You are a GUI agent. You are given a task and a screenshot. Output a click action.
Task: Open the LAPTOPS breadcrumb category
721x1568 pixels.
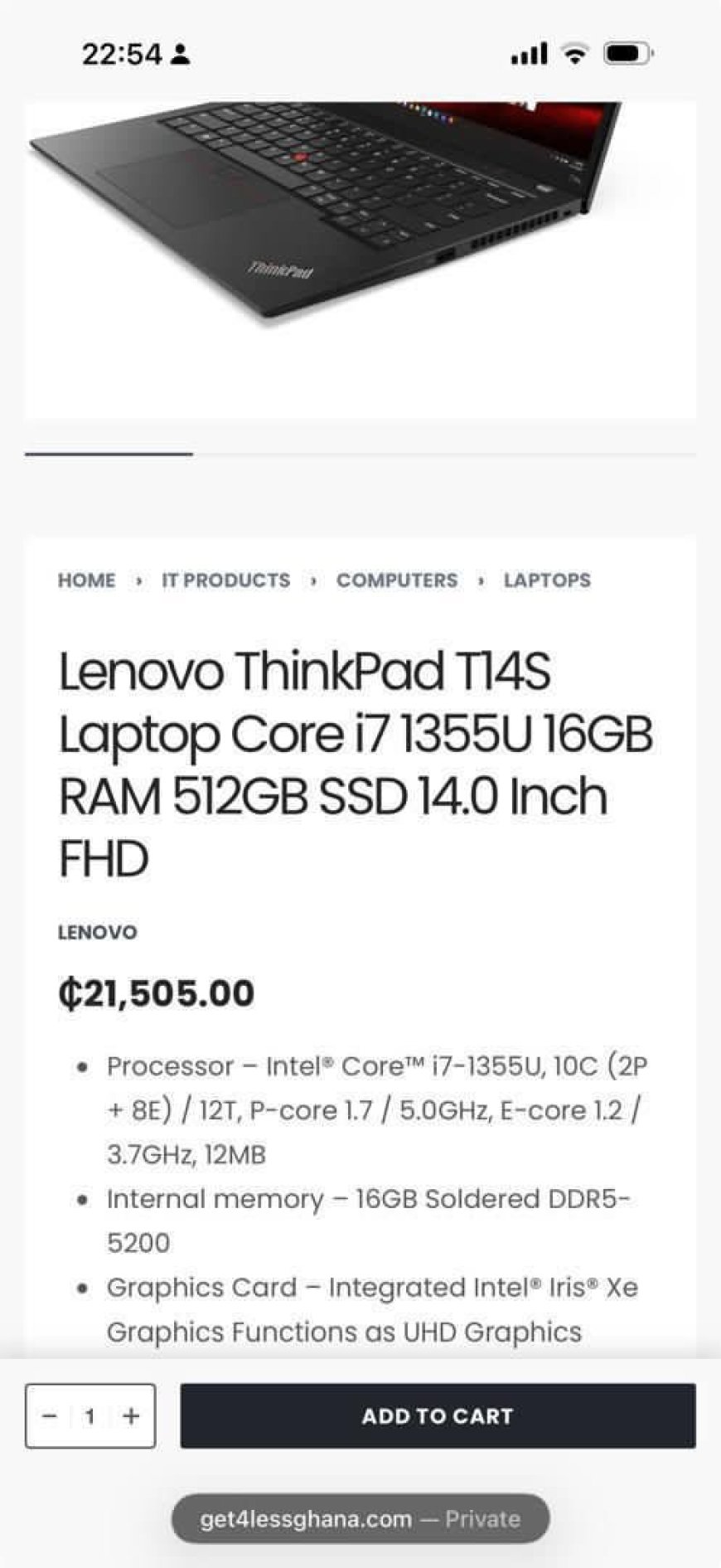click(x=547, y=580)
